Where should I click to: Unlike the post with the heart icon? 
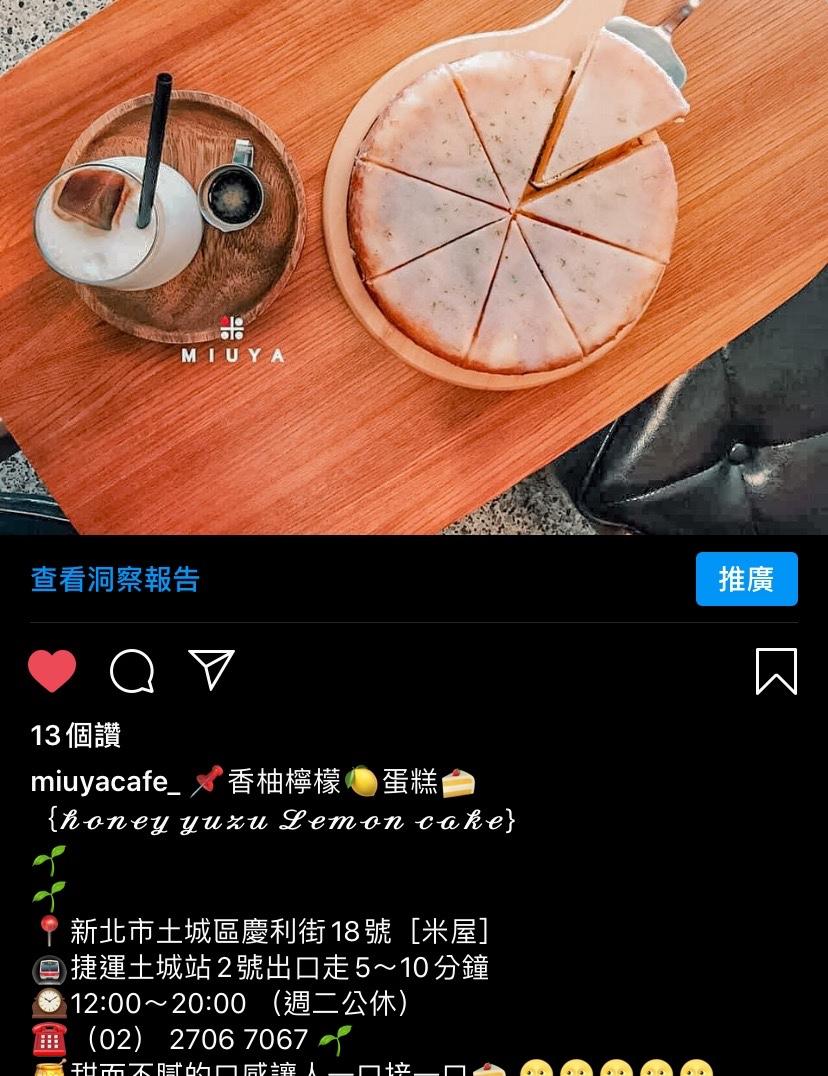point(52,670)
